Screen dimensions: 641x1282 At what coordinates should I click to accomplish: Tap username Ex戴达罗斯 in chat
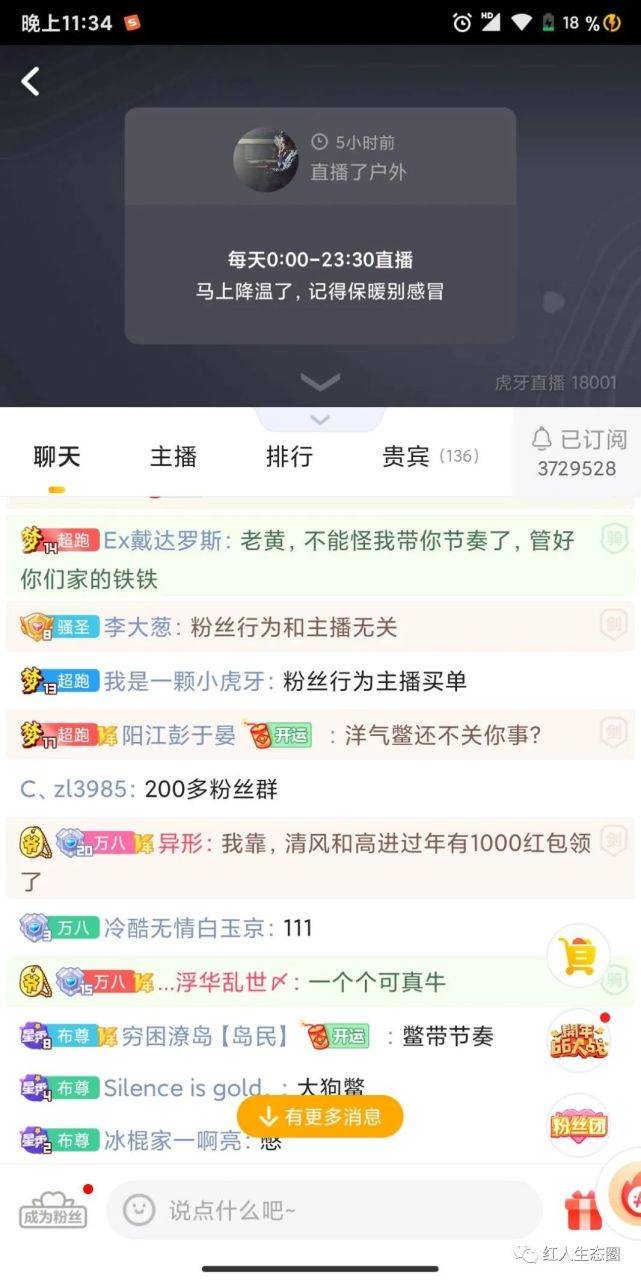coord(167,541)
